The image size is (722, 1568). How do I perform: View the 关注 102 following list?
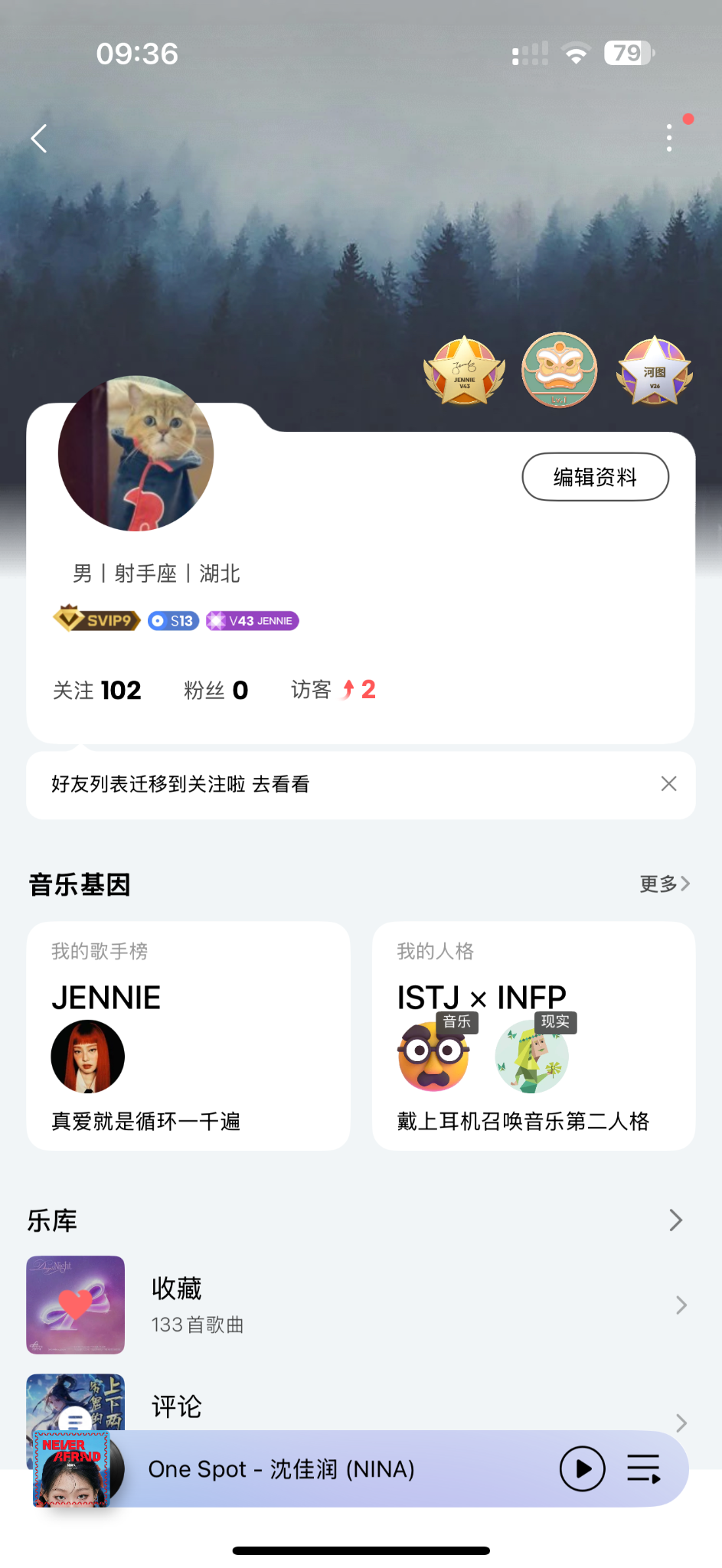tap(97, 690)
